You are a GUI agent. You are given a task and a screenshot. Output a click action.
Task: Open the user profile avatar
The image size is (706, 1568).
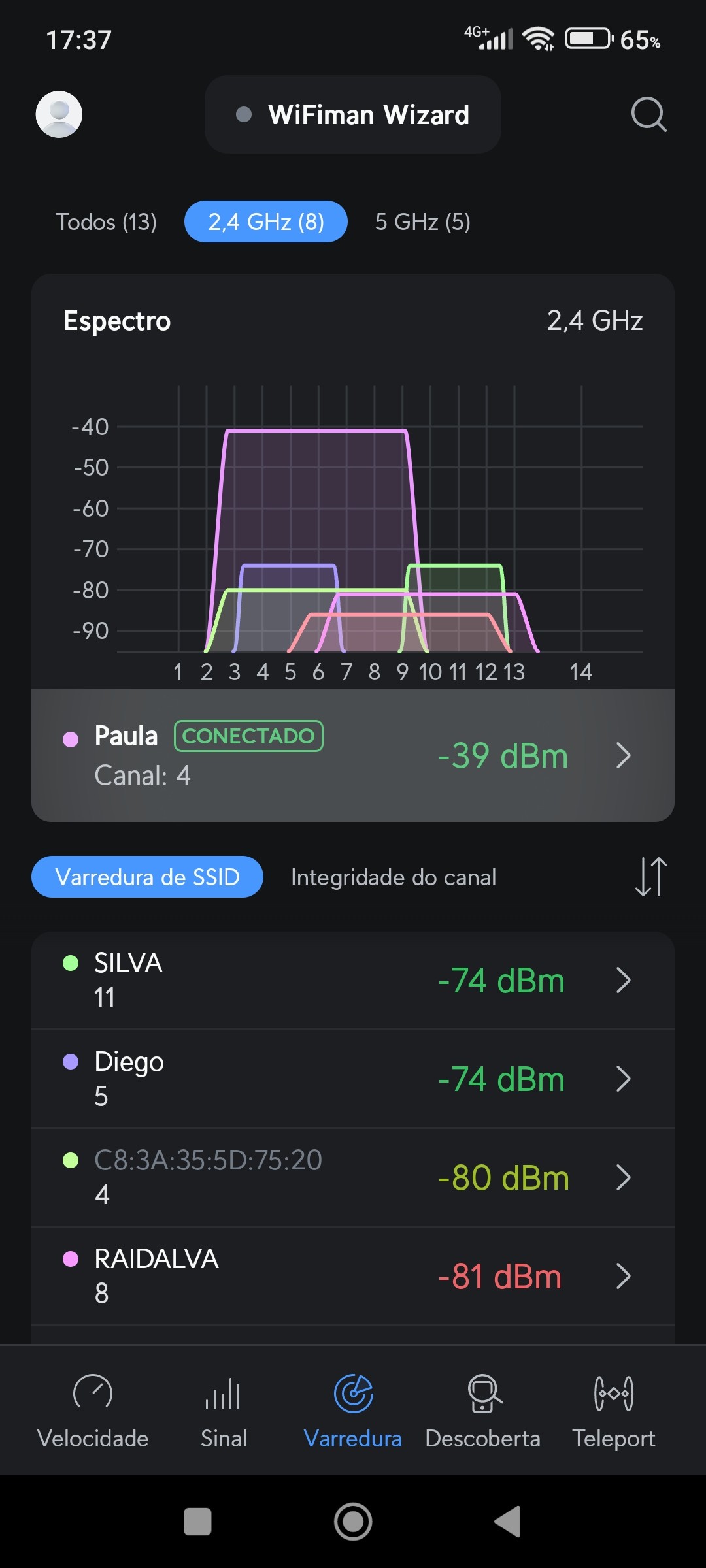click(x=59, y=114)
